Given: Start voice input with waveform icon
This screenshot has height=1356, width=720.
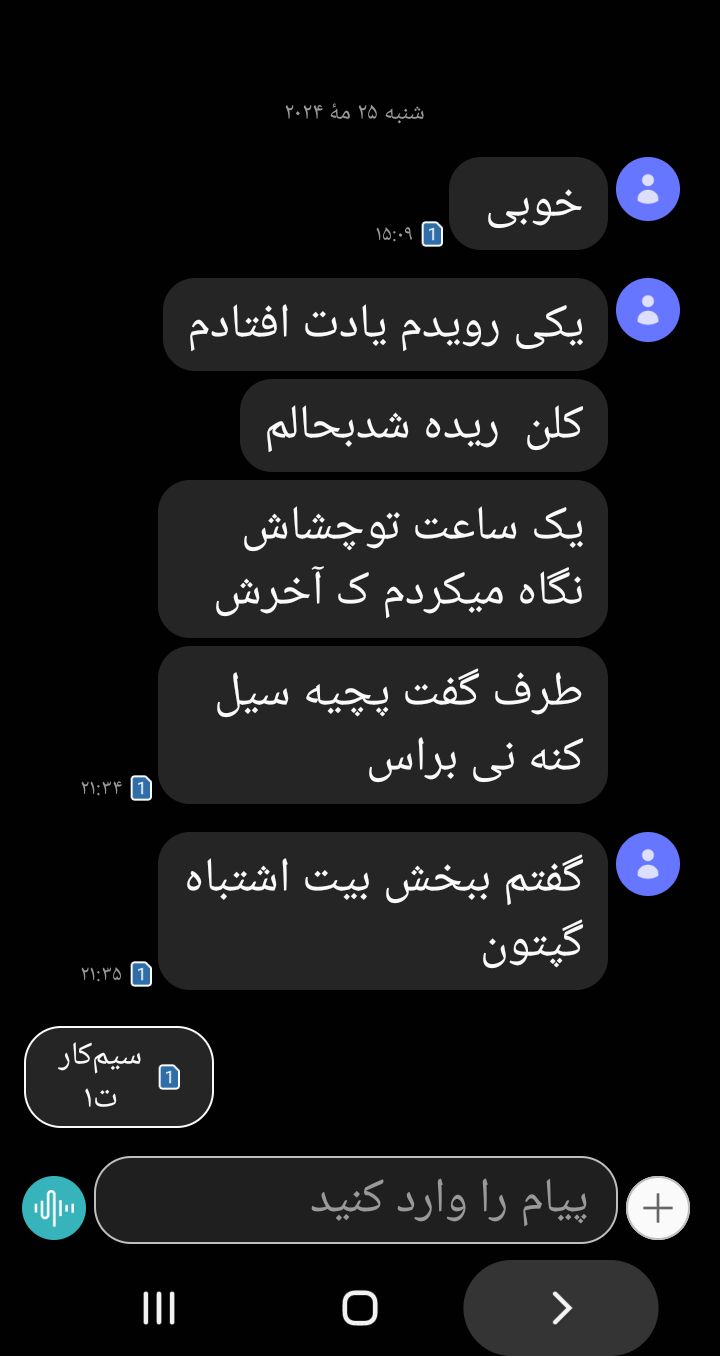Looking at the screenshot, I should pyautogui.click(x=54, y=1208).
